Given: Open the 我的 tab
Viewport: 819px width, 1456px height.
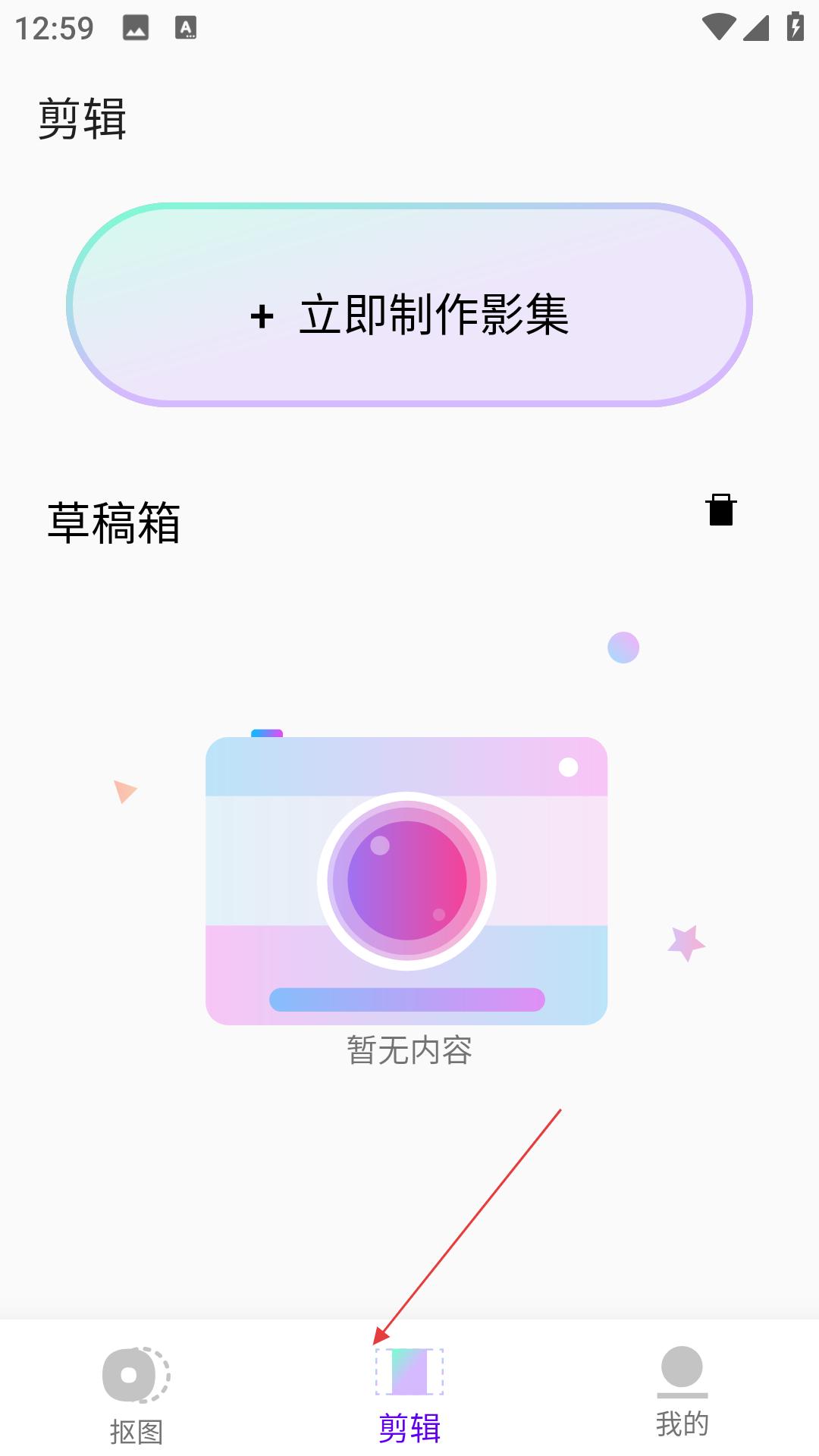Looking at the screenshot, I should 682,1392.
